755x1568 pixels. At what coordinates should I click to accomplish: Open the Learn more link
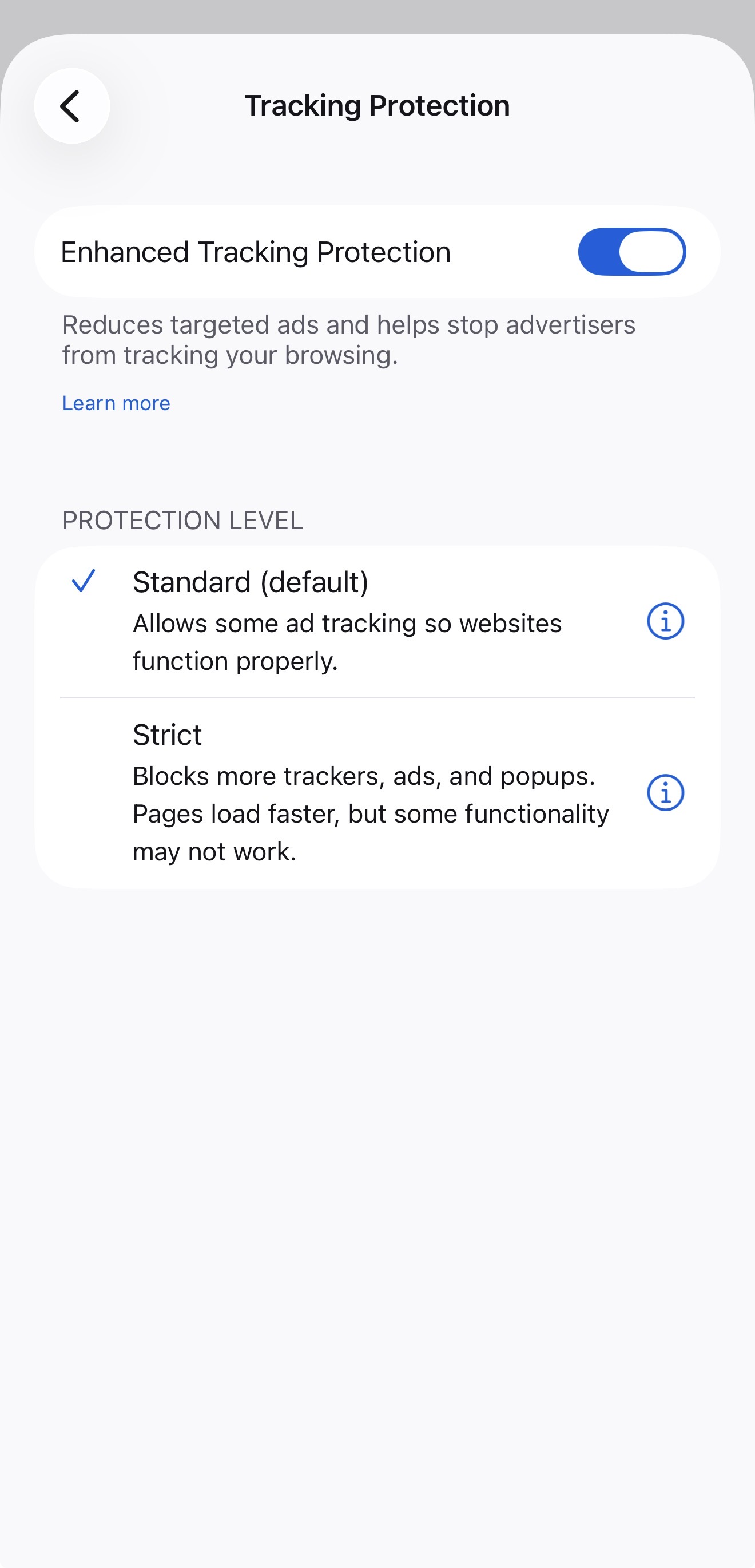coord(116,403)
